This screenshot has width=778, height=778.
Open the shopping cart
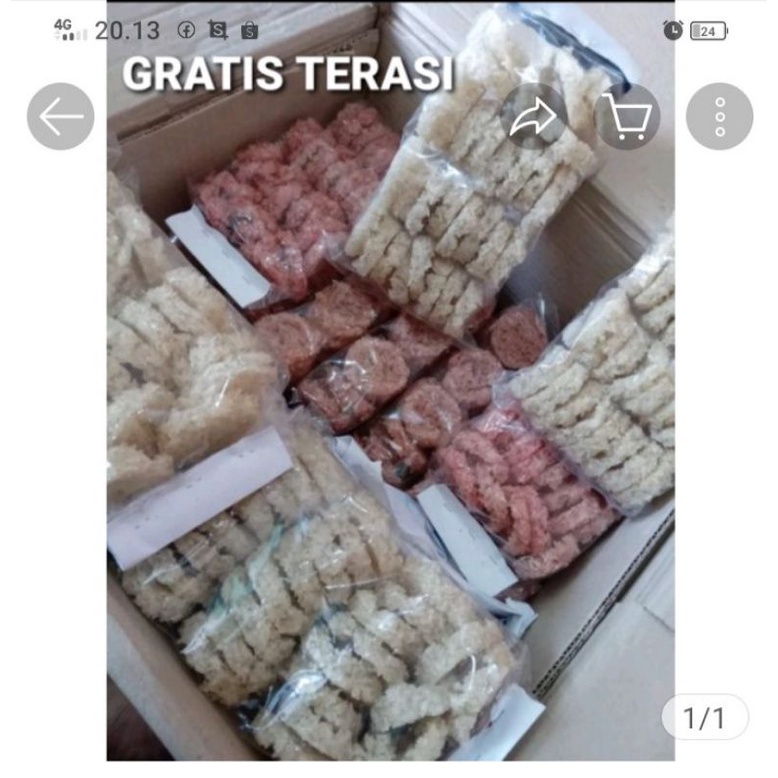tap(627, 117)
